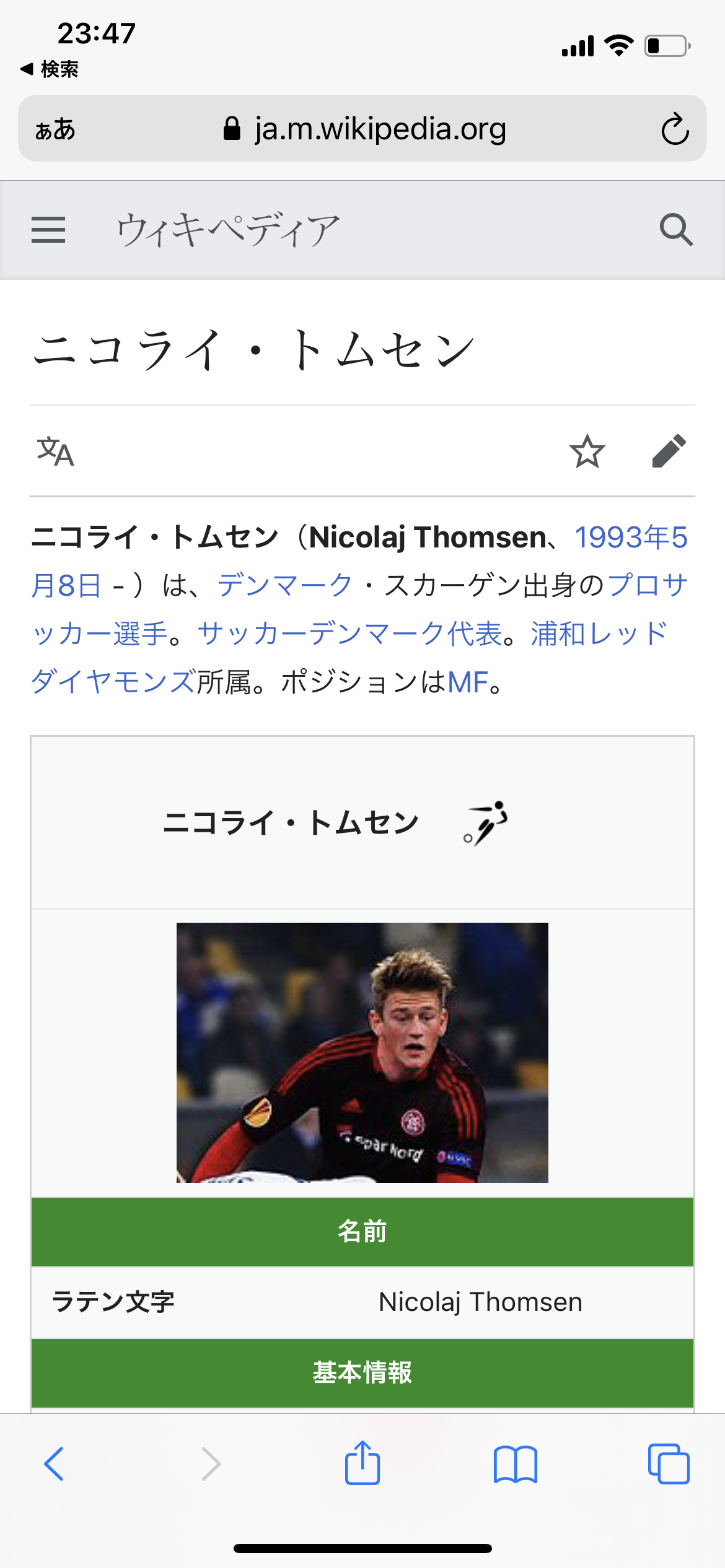Screen dimensions: 725x1568
Task: Open the ウィキペディア home logo
Action: click(228, 230)
